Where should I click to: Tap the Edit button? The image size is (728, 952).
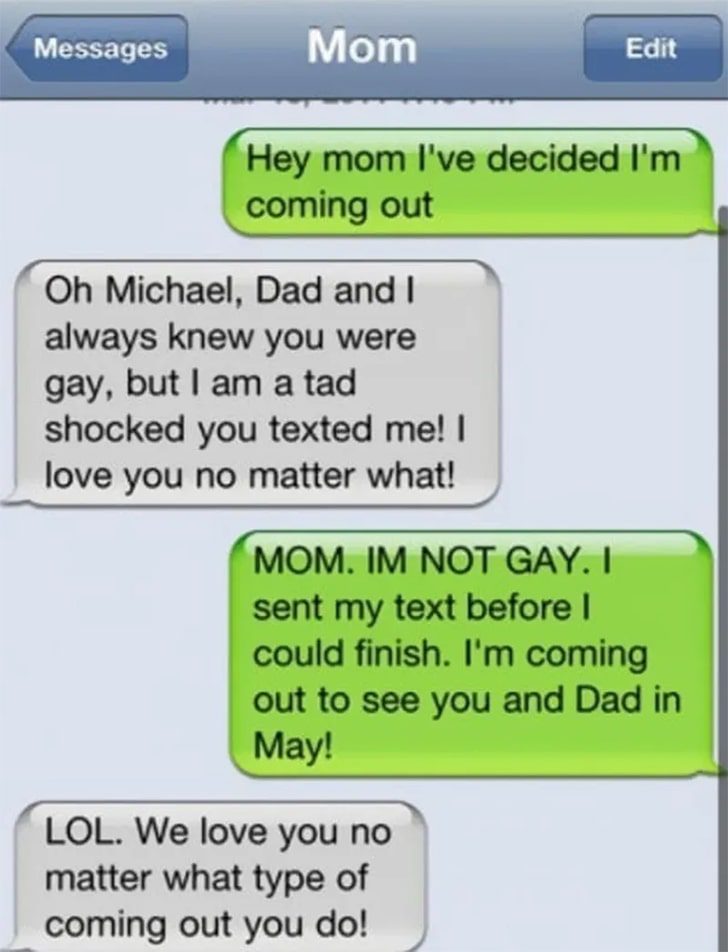click(649, 48)
